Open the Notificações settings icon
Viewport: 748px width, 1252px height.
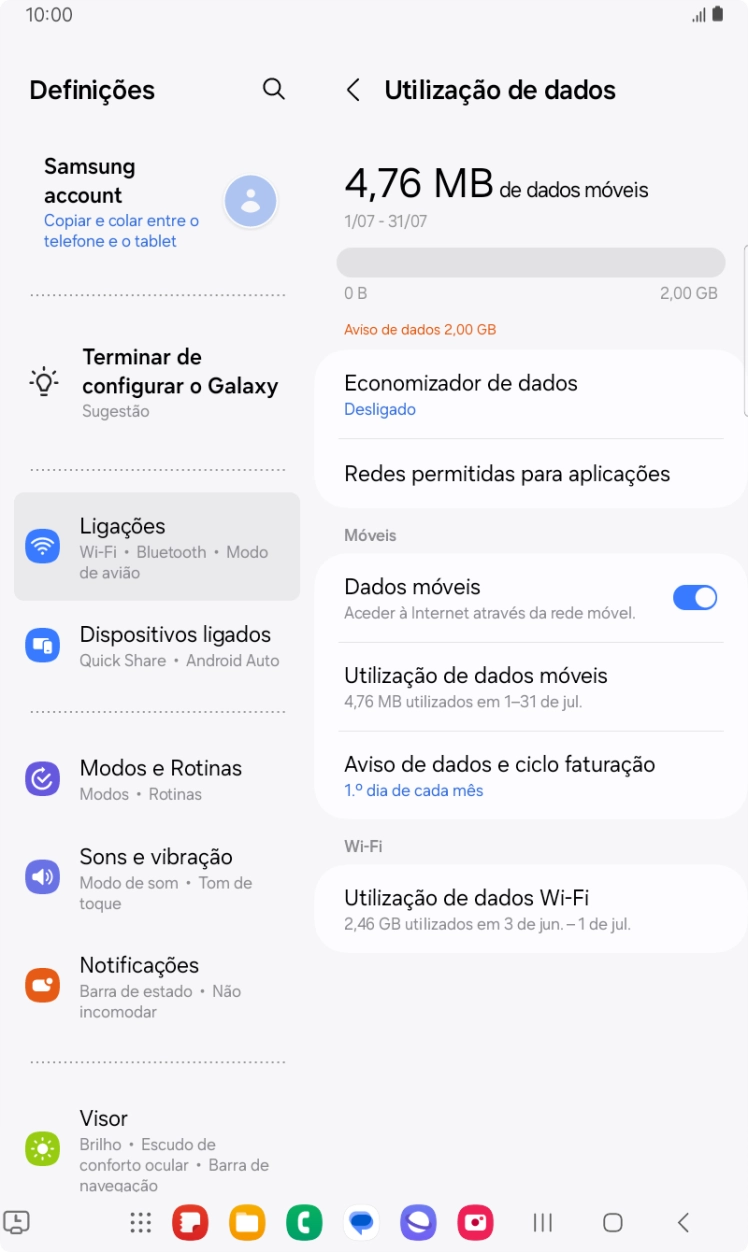42,985
